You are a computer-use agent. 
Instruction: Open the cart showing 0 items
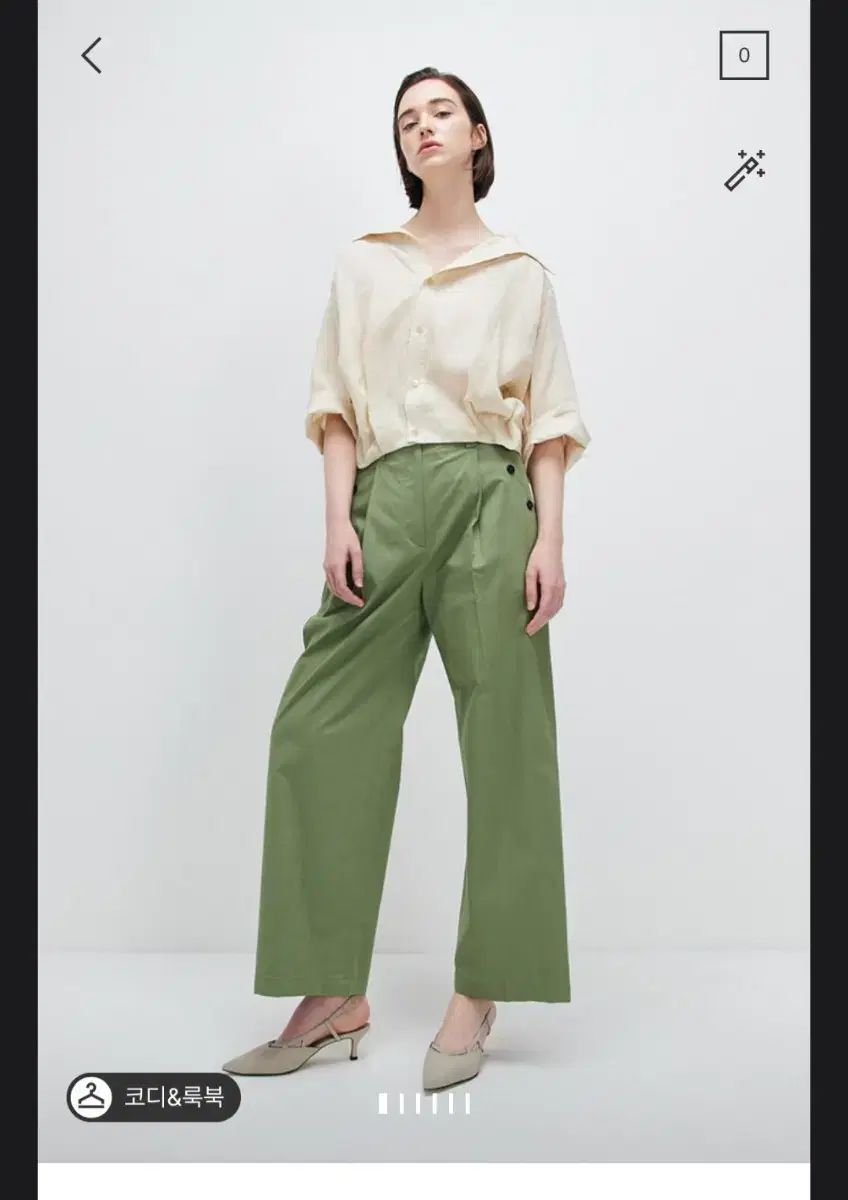pos(743,56)
